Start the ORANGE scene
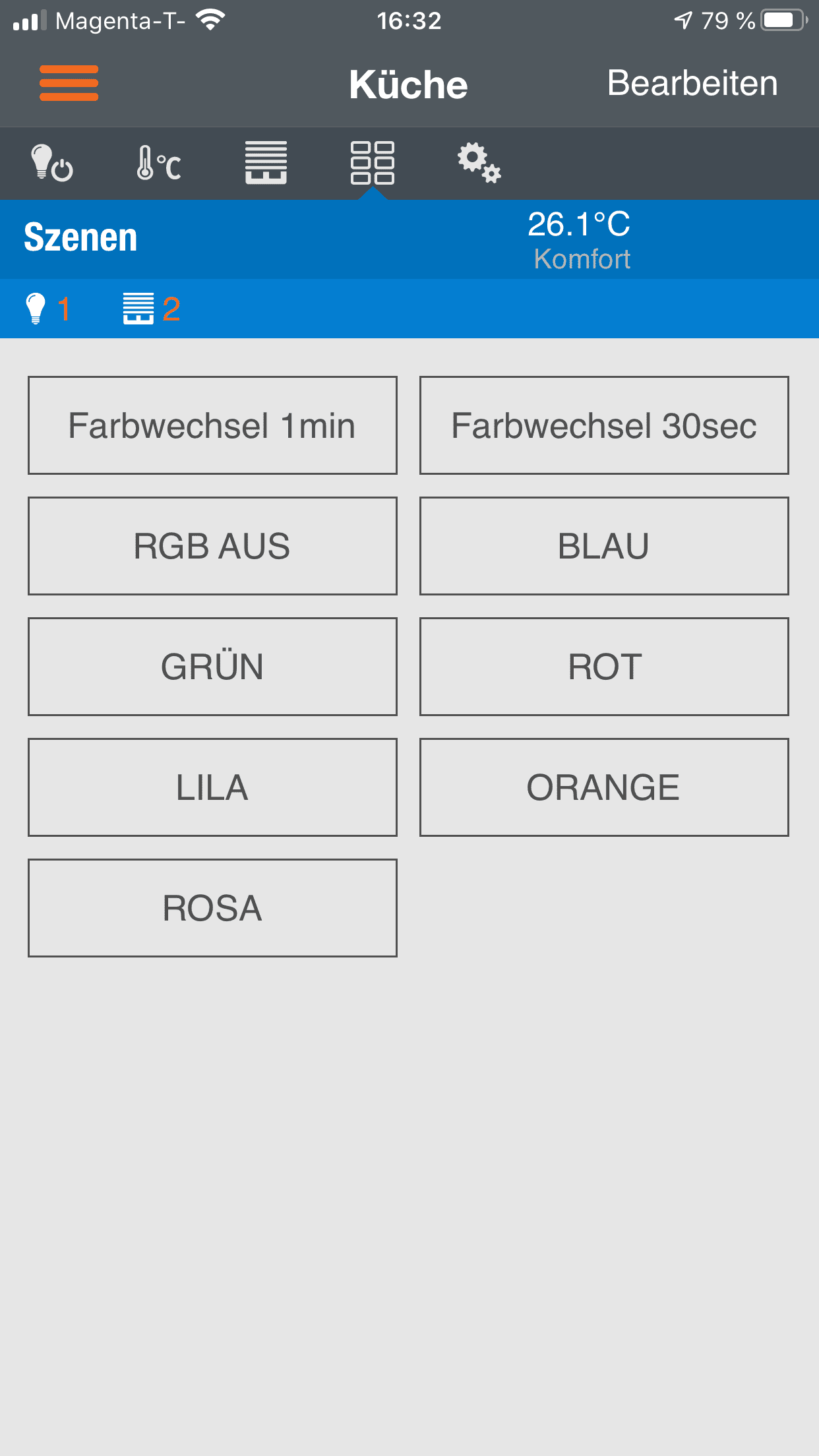Screen dimensions: 819x1456 tap(604, 787)
